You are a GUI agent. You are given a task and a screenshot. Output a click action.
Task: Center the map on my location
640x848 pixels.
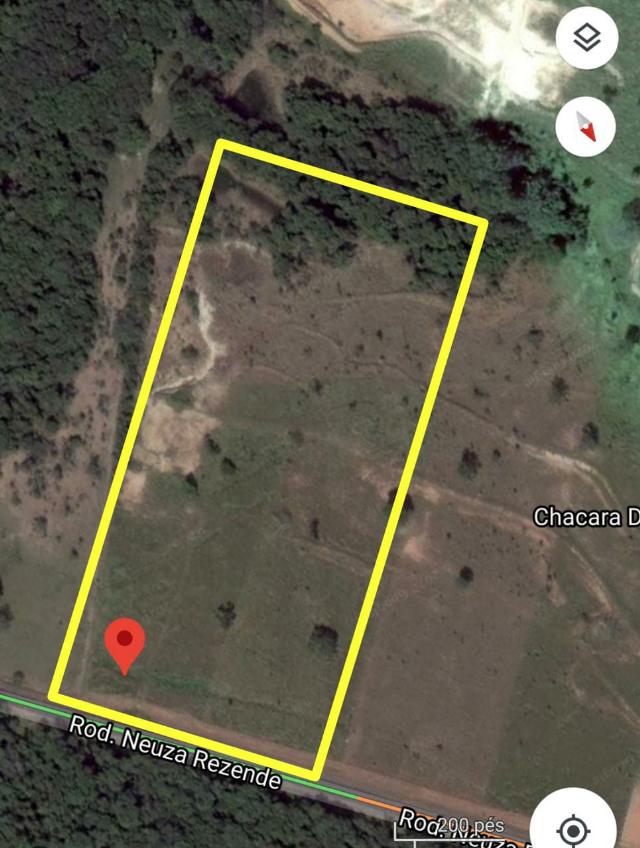[573, 827]
